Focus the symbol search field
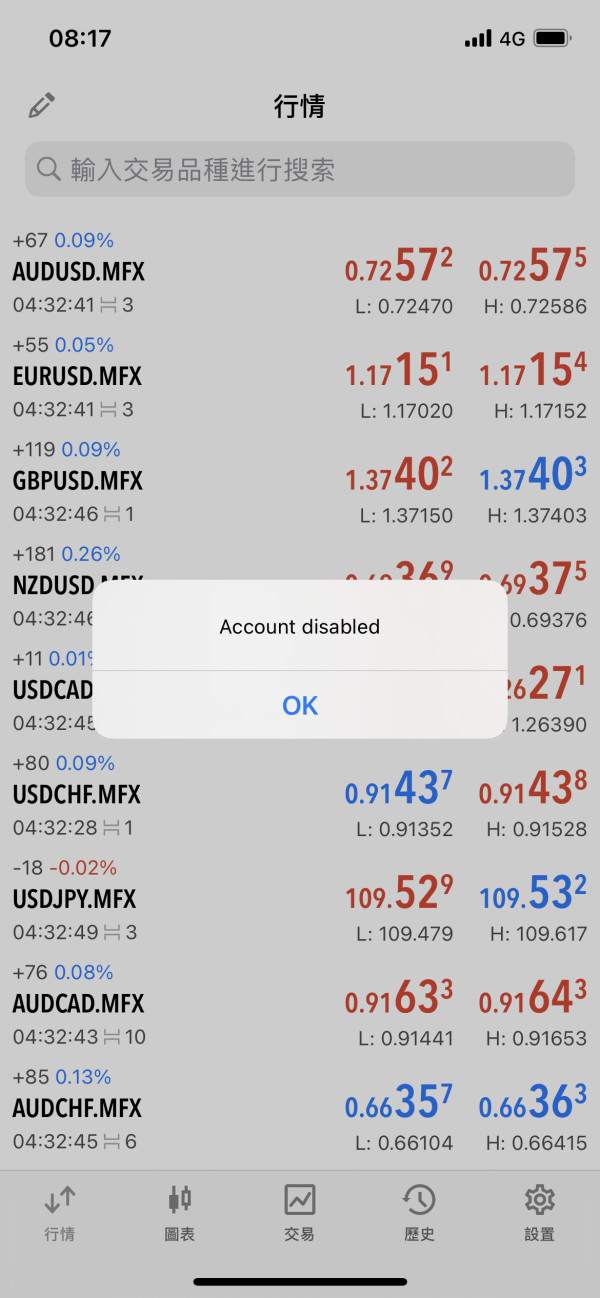Screen dimensions: 600x1298 click(x=300, y=169)
